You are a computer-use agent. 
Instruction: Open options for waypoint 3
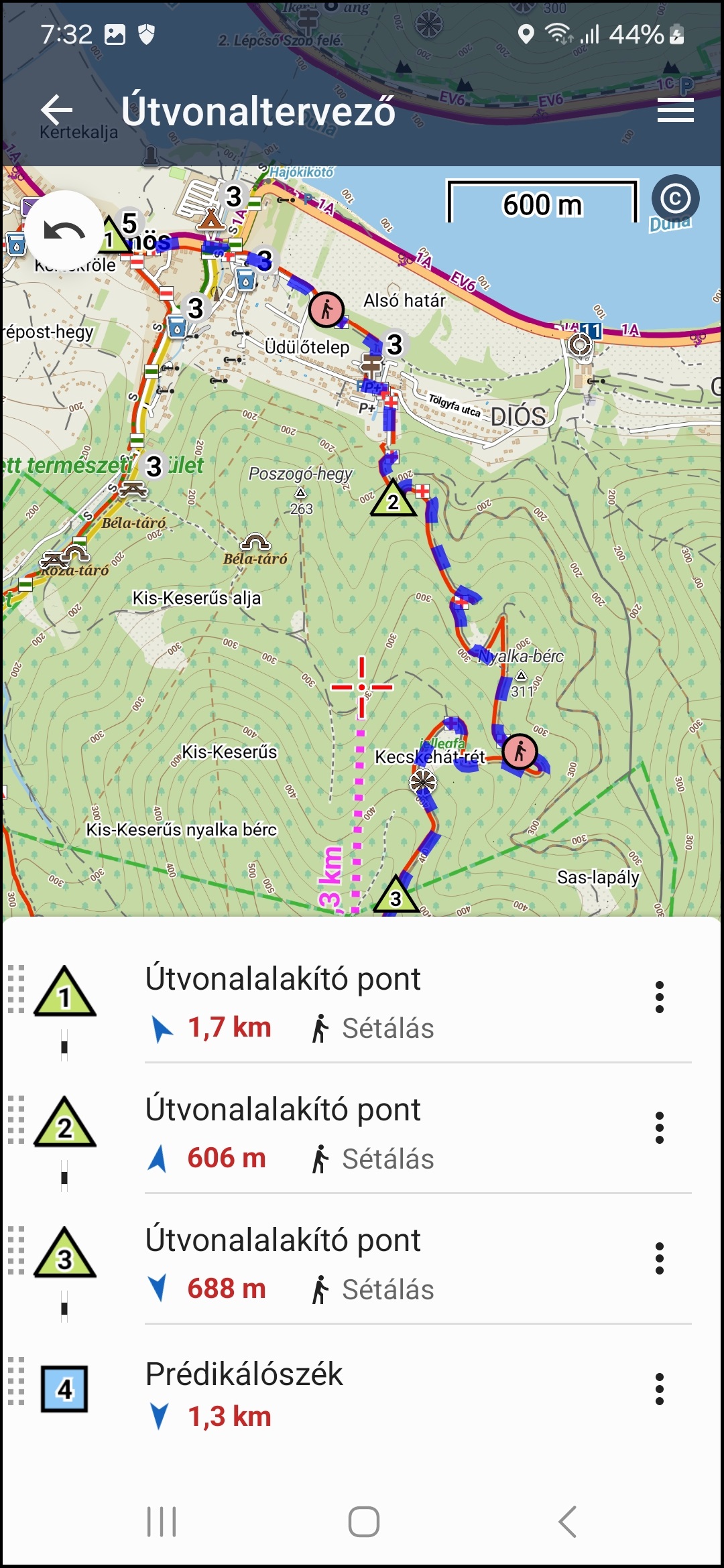pyautogui.click(x=660, y=1258)
